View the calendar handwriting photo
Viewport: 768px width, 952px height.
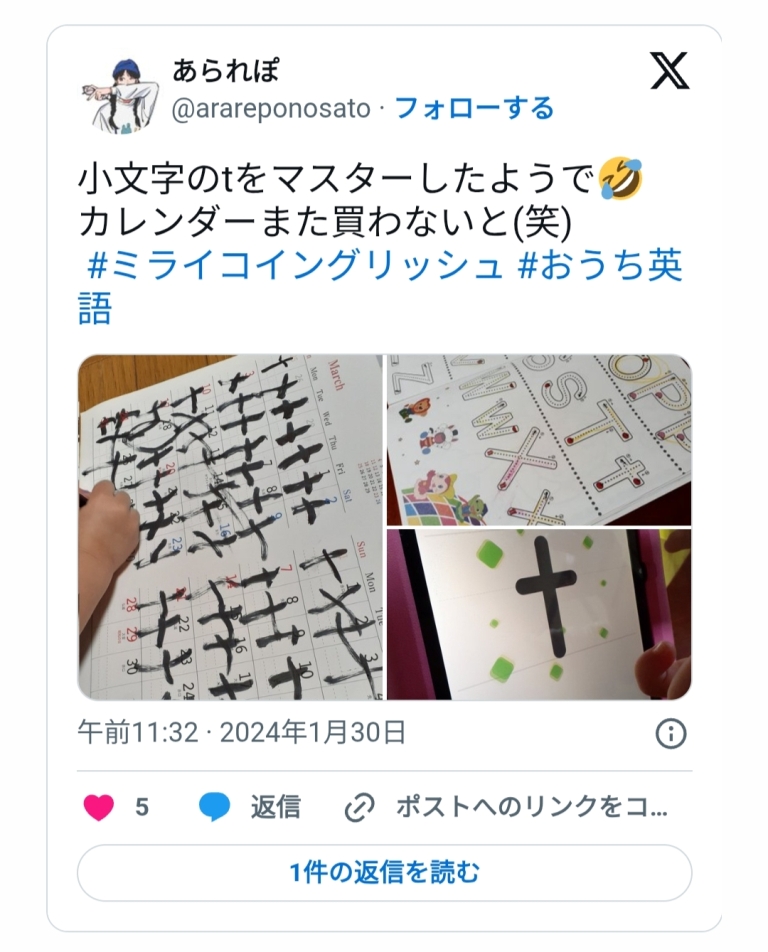tap(230, 527)
